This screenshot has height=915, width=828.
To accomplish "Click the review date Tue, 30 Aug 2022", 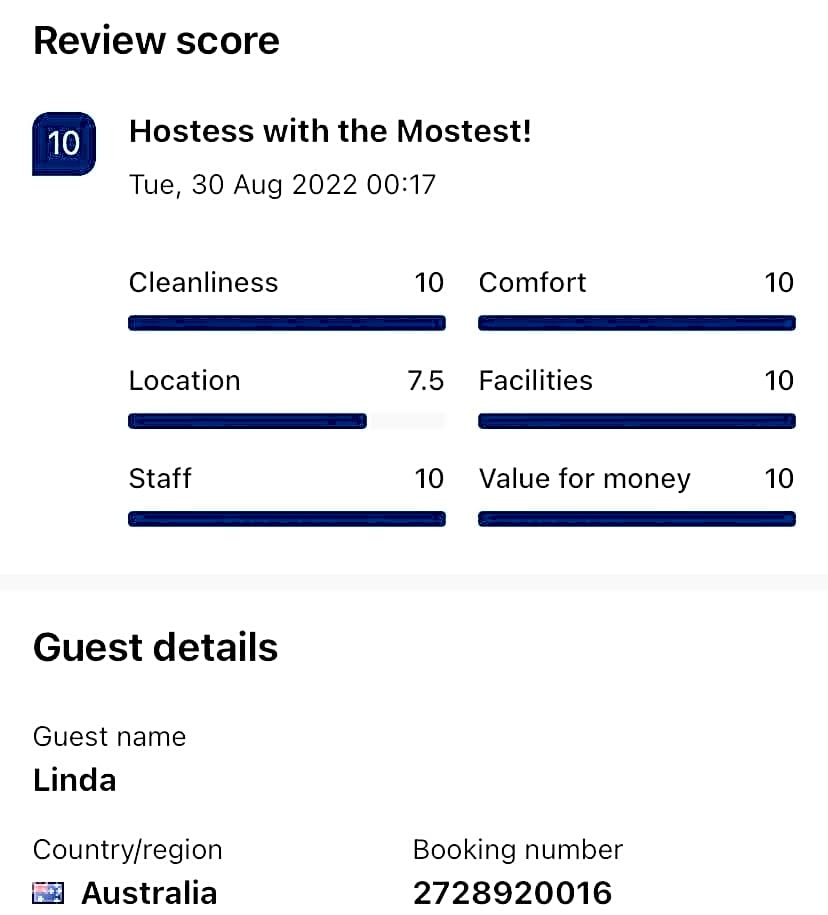I will [x=282, y=184].
